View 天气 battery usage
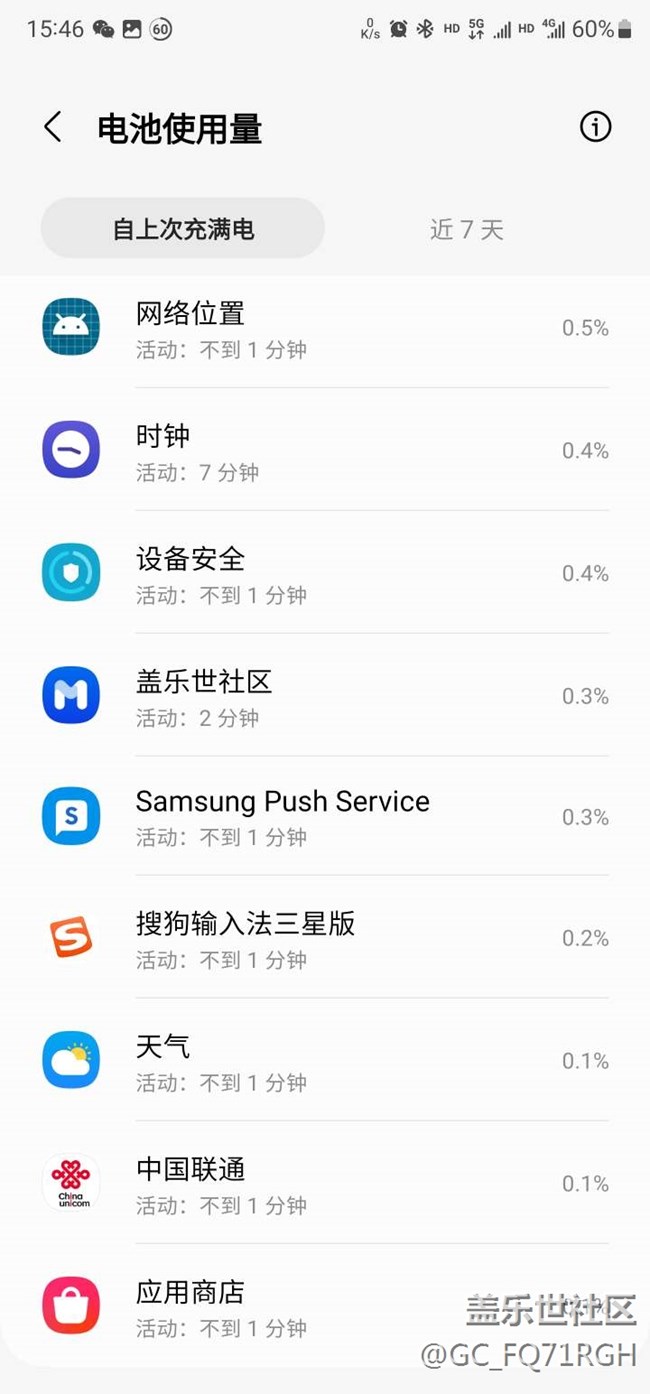Viewport: 650px width, 1394px height. [325, 1060]
